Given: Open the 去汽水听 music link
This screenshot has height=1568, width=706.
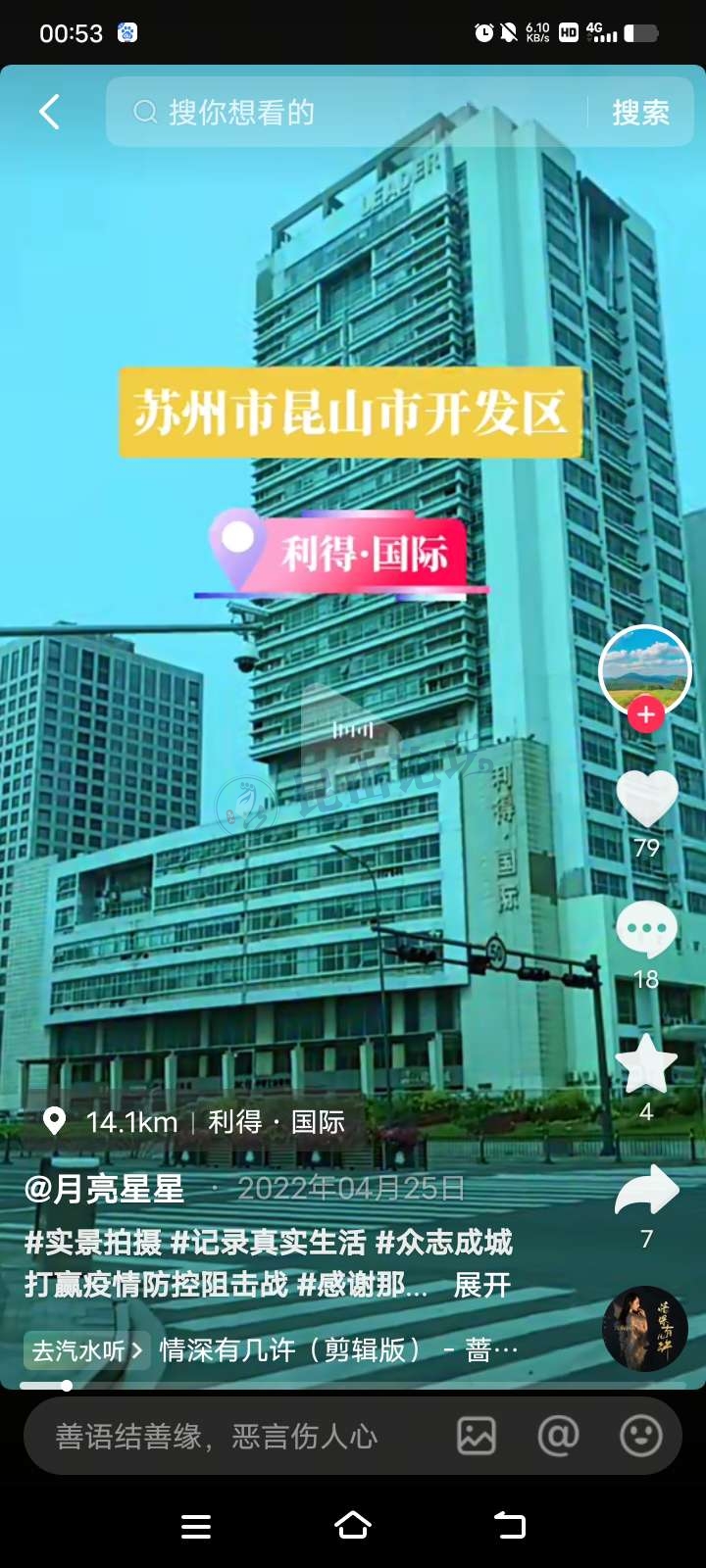Looking at the screenshot, I should 86,1350.
